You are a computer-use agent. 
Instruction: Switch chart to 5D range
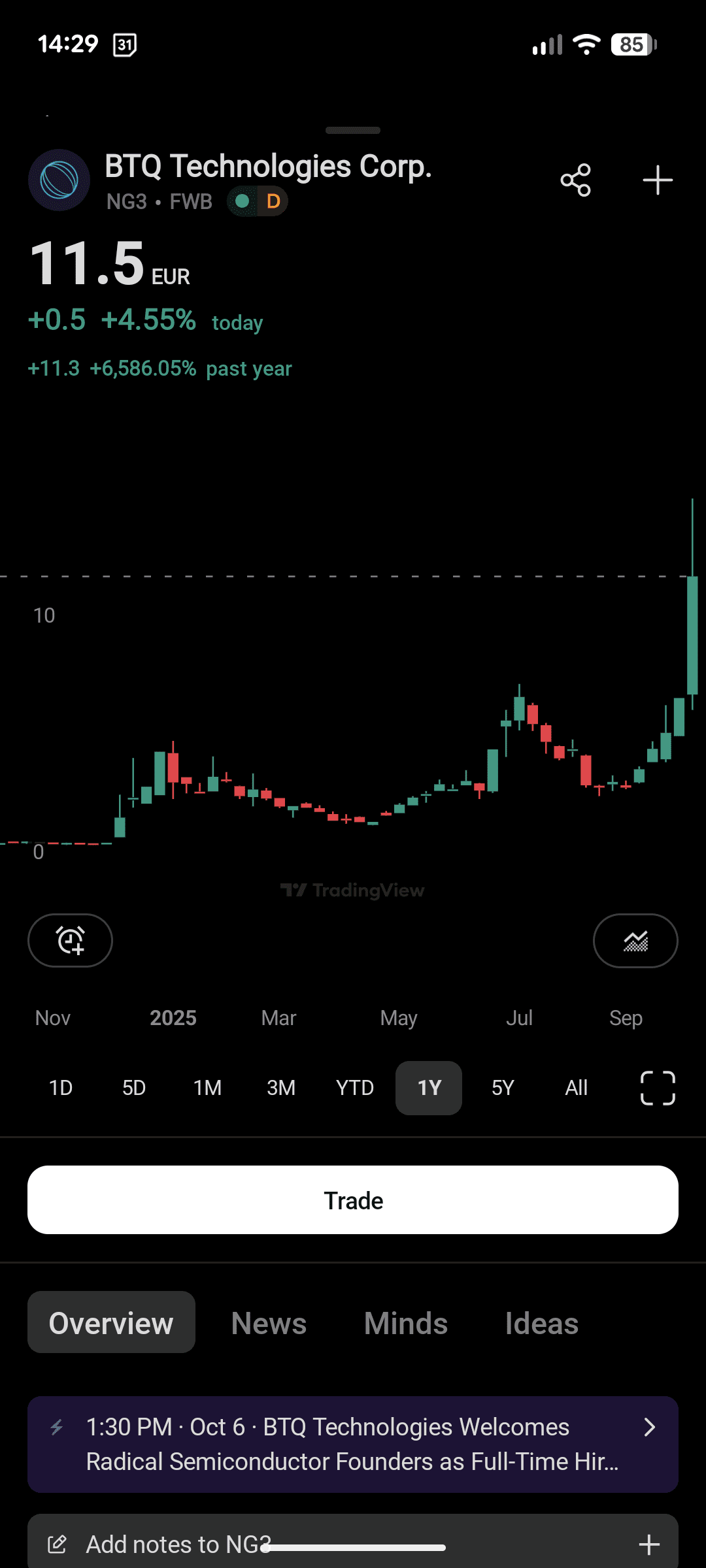[x=134, y=1088]
